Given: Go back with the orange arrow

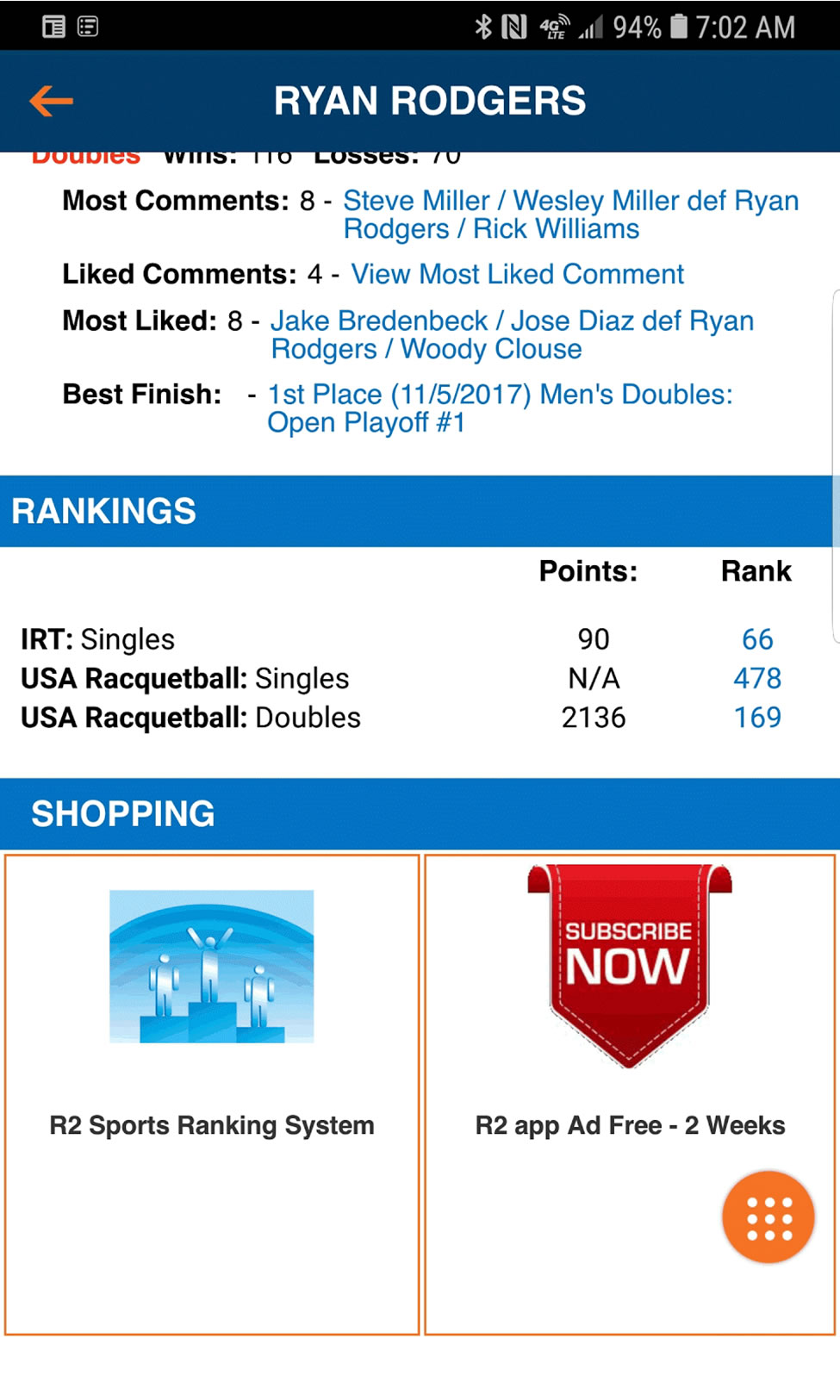Looking at the screenshot, I should 51,101.
